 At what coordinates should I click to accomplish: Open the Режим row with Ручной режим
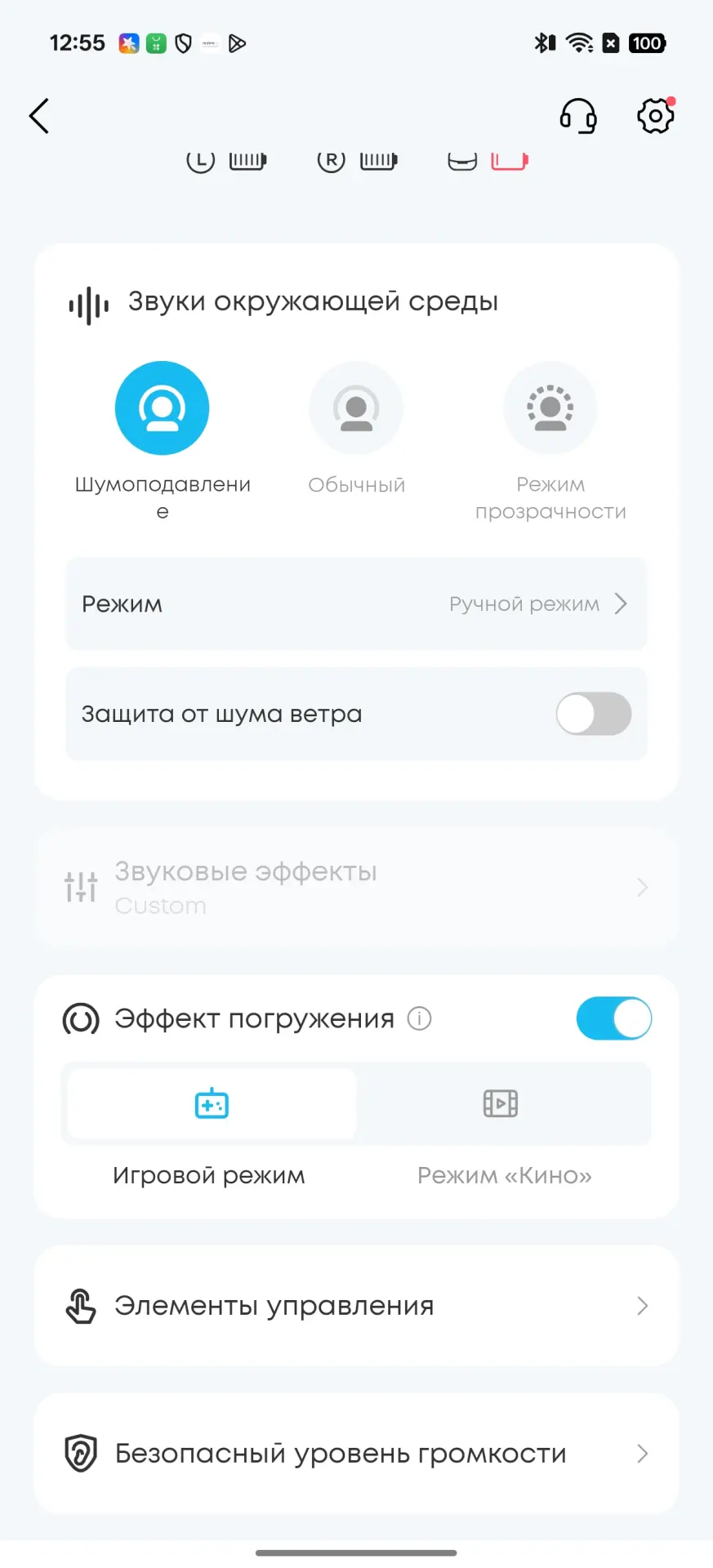356,604
